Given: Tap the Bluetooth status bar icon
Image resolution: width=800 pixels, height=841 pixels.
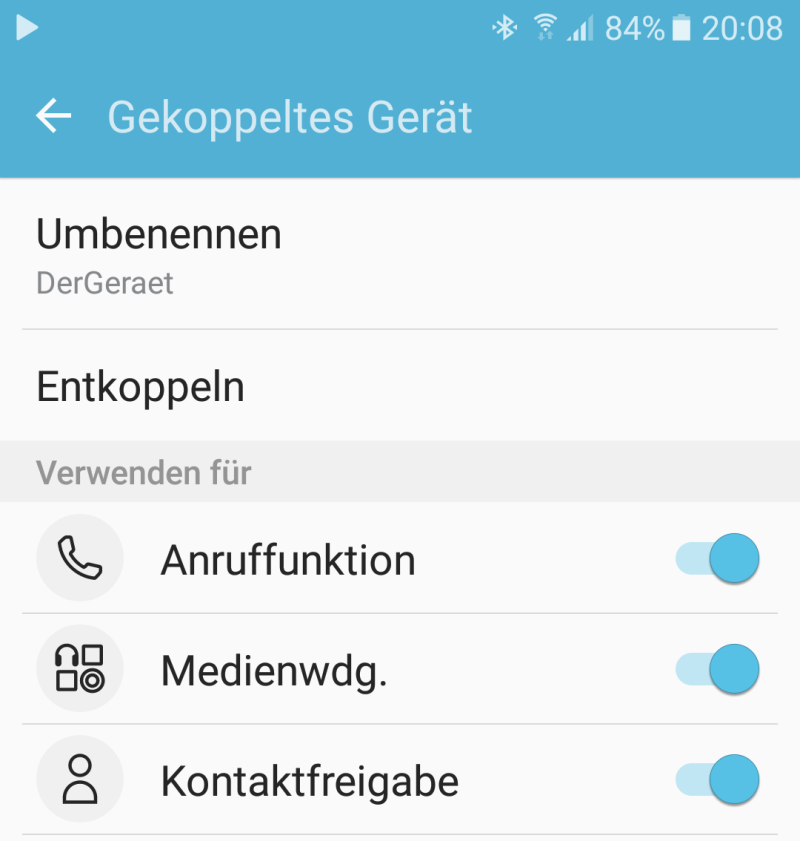Looking at the screenshot, I should [x=505, y=28].
